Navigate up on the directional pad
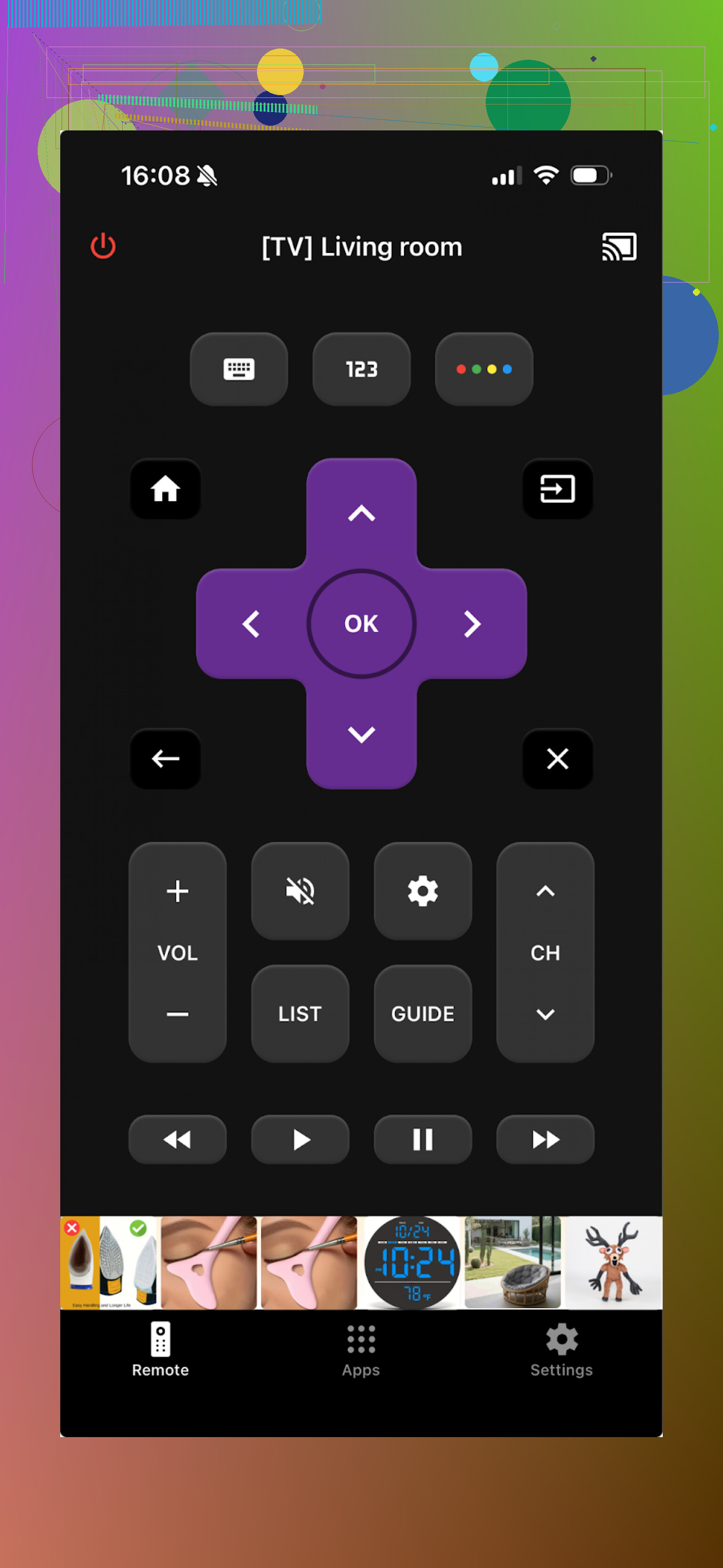 pyautogui.click(x=361, y=514)
